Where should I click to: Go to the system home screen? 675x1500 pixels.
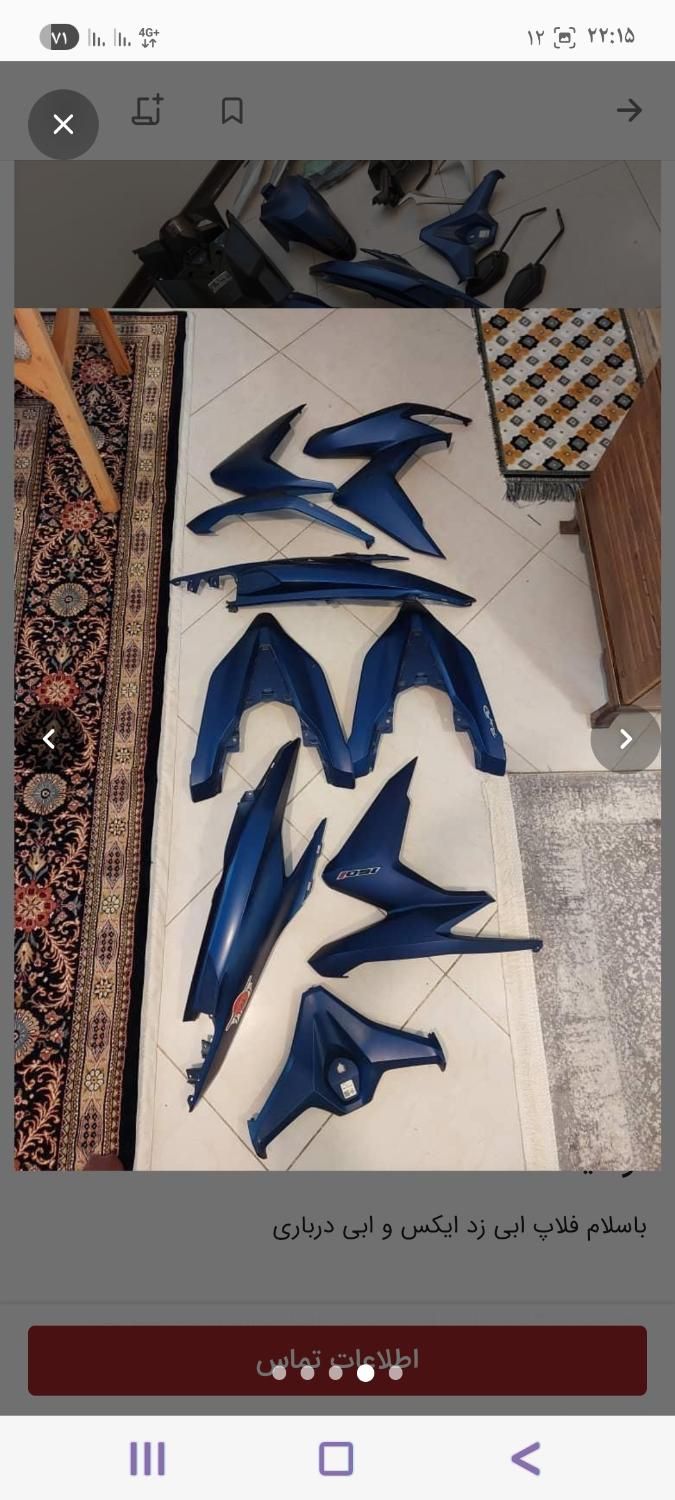tap(336, 1458)
